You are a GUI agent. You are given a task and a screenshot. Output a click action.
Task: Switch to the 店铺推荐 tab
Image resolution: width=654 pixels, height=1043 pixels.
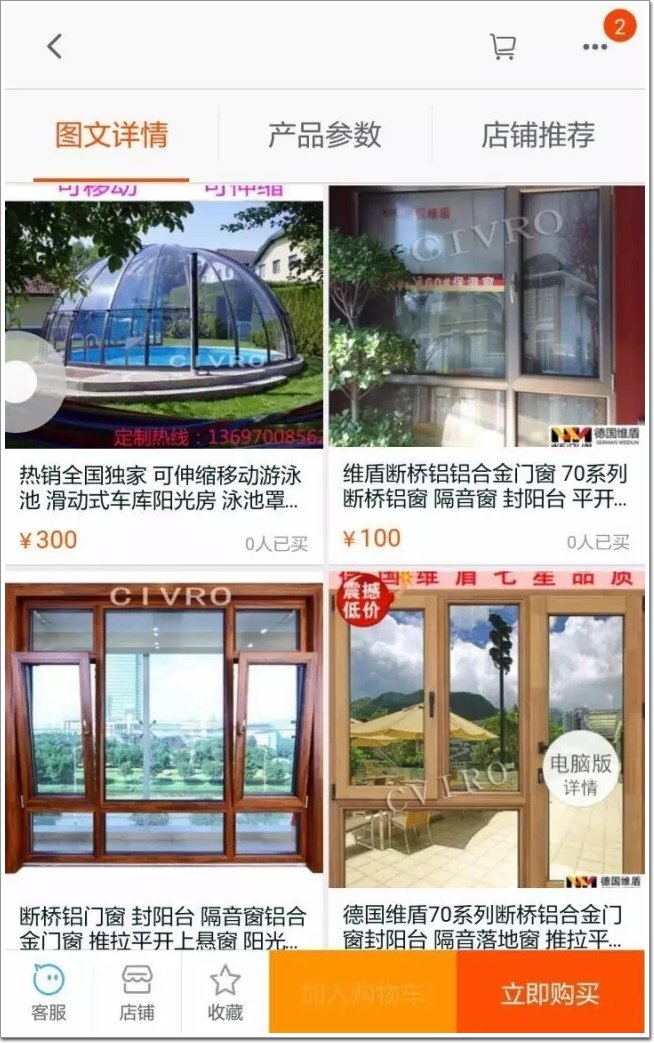click(x=538, y=135)
